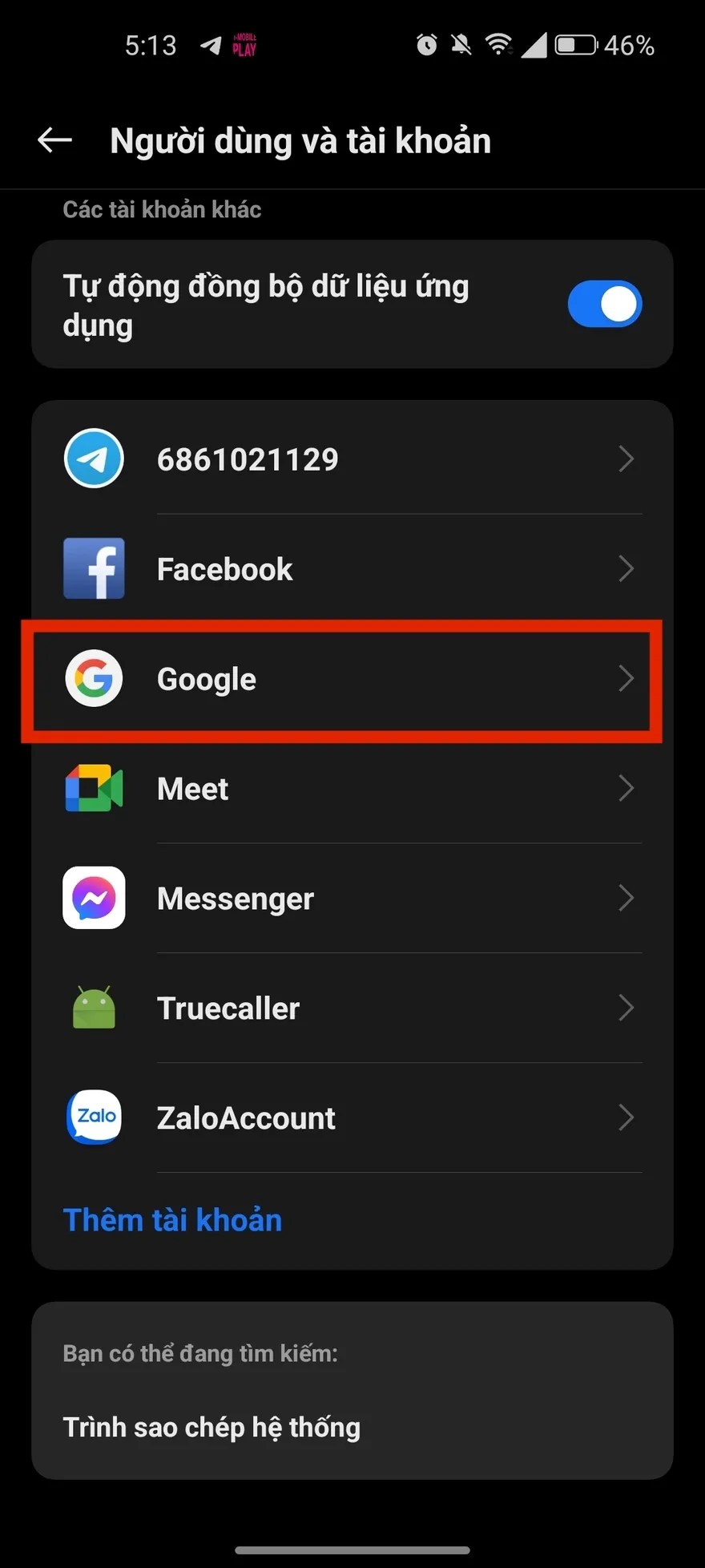Tap Thêm tài khoản to add account

click(172, 1219)
